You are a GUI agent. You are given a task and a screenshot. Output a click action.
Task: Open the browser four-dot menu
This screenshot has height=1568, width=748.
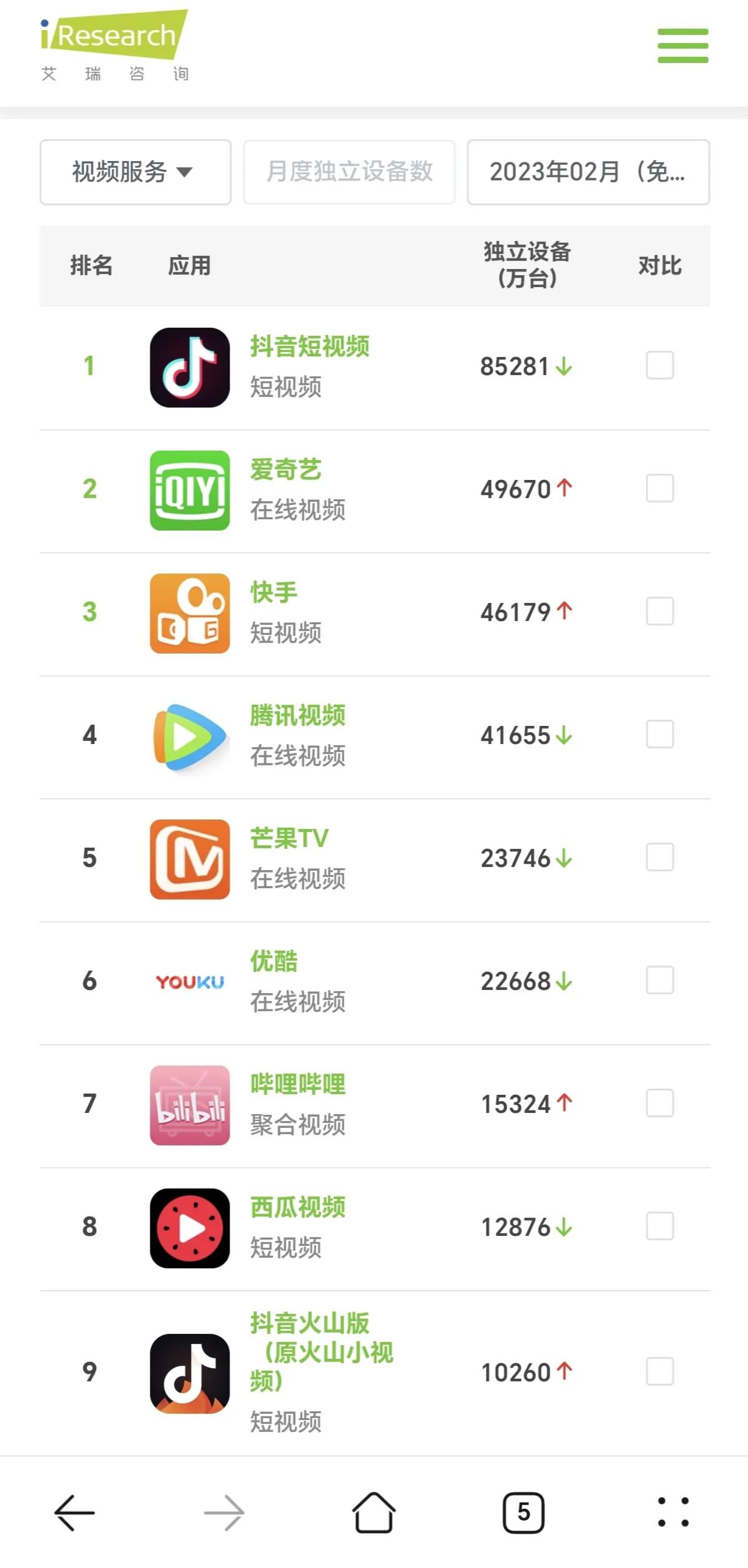coord(673,1512)
